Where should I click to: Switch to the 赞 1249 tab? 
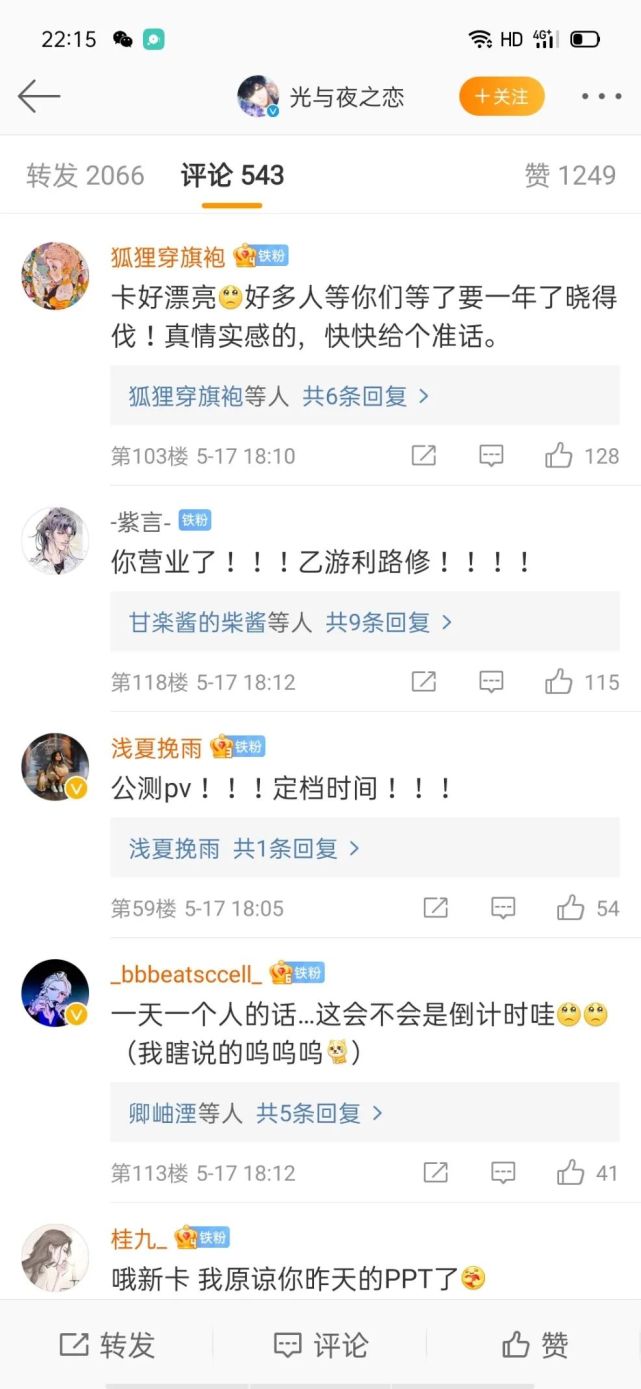(x=570, y=176)
